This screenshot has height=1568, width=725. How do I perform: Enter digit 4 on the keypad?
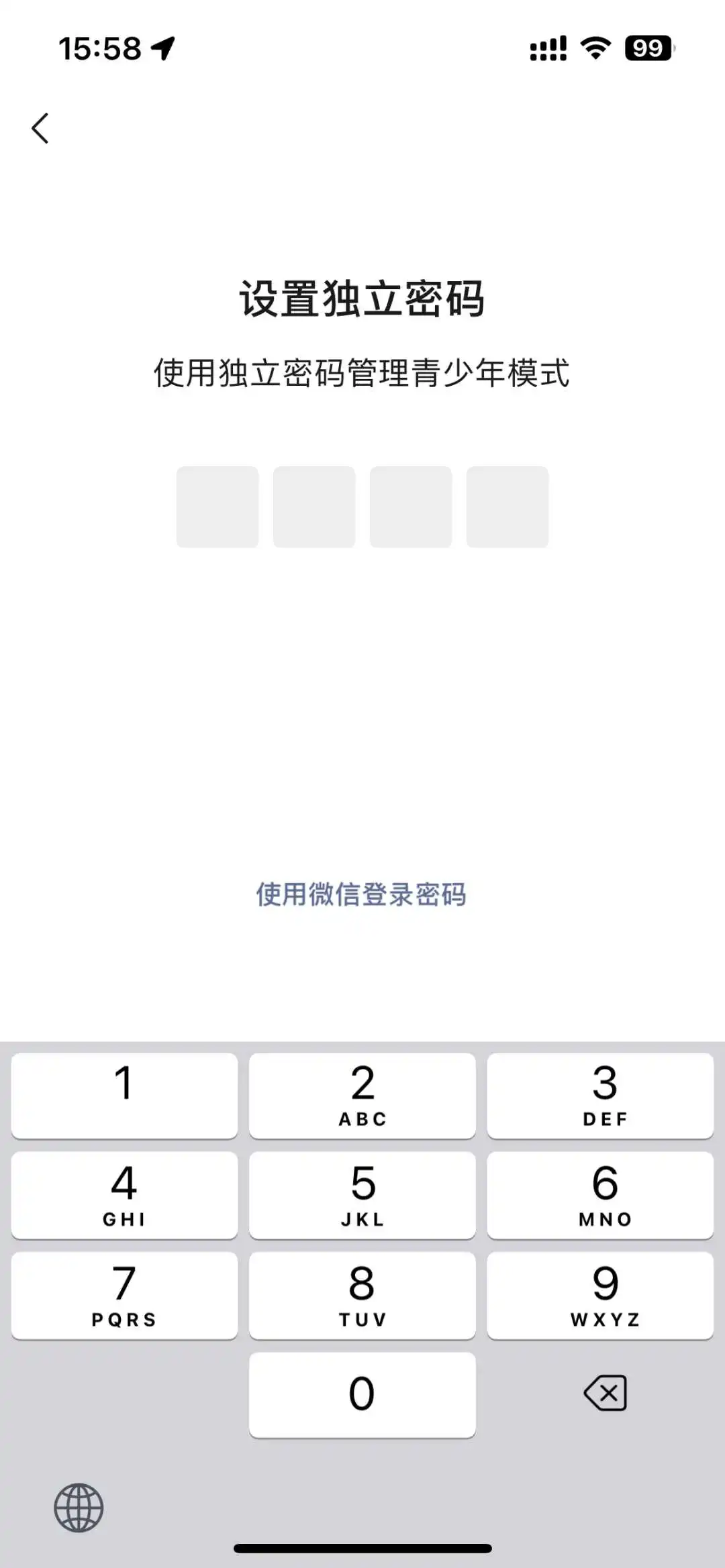(x=124, y=1196)
